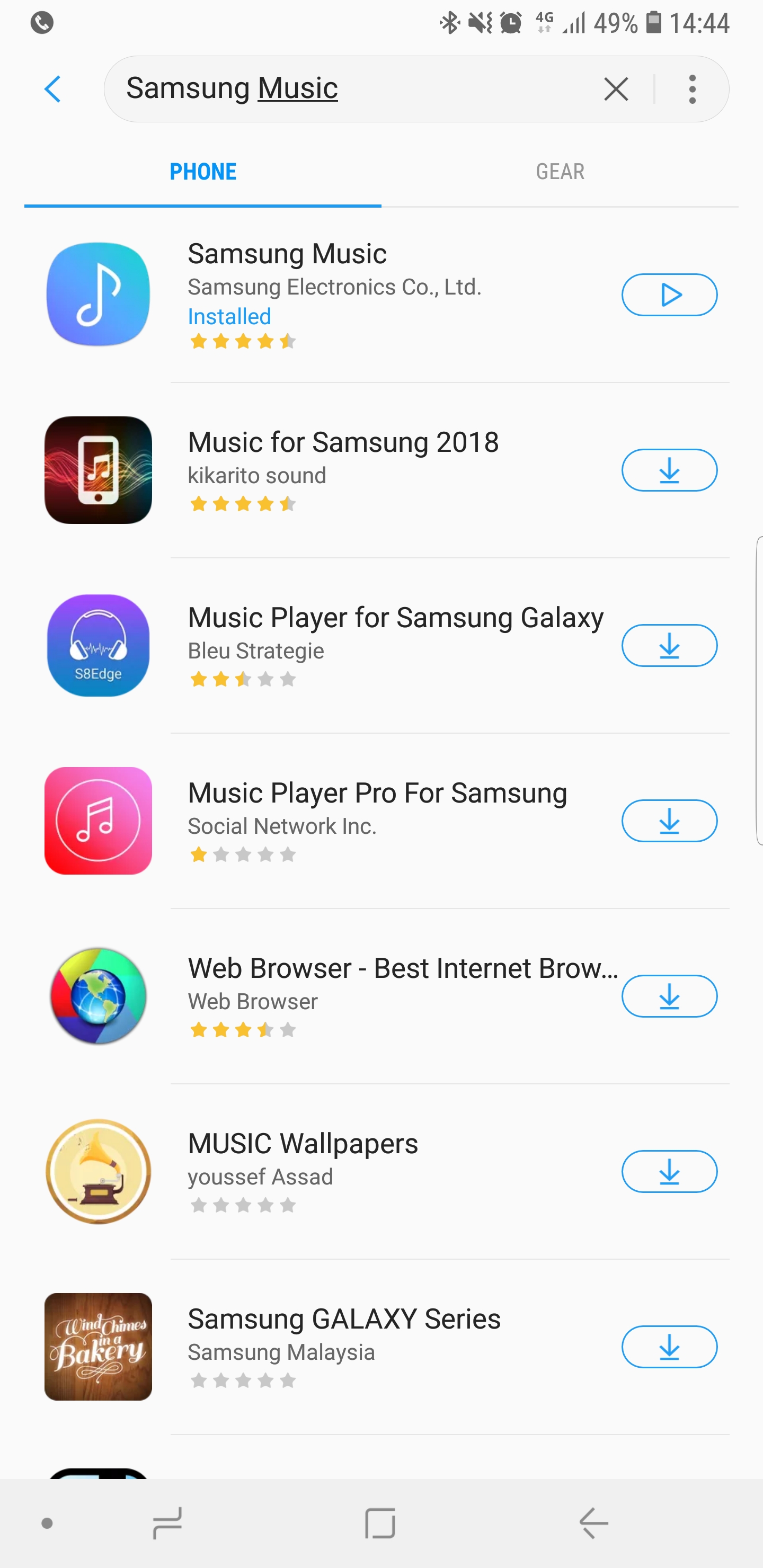Switch to the GEAR tab
This screenshot has width=763, height=1568.
[560, 172]
